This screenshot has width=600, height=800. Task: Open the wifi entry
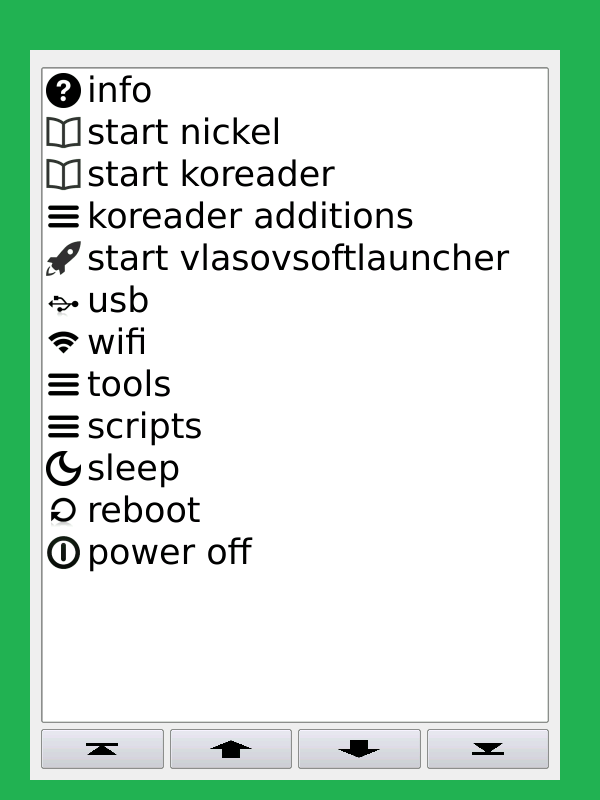[x=117, y=343]
